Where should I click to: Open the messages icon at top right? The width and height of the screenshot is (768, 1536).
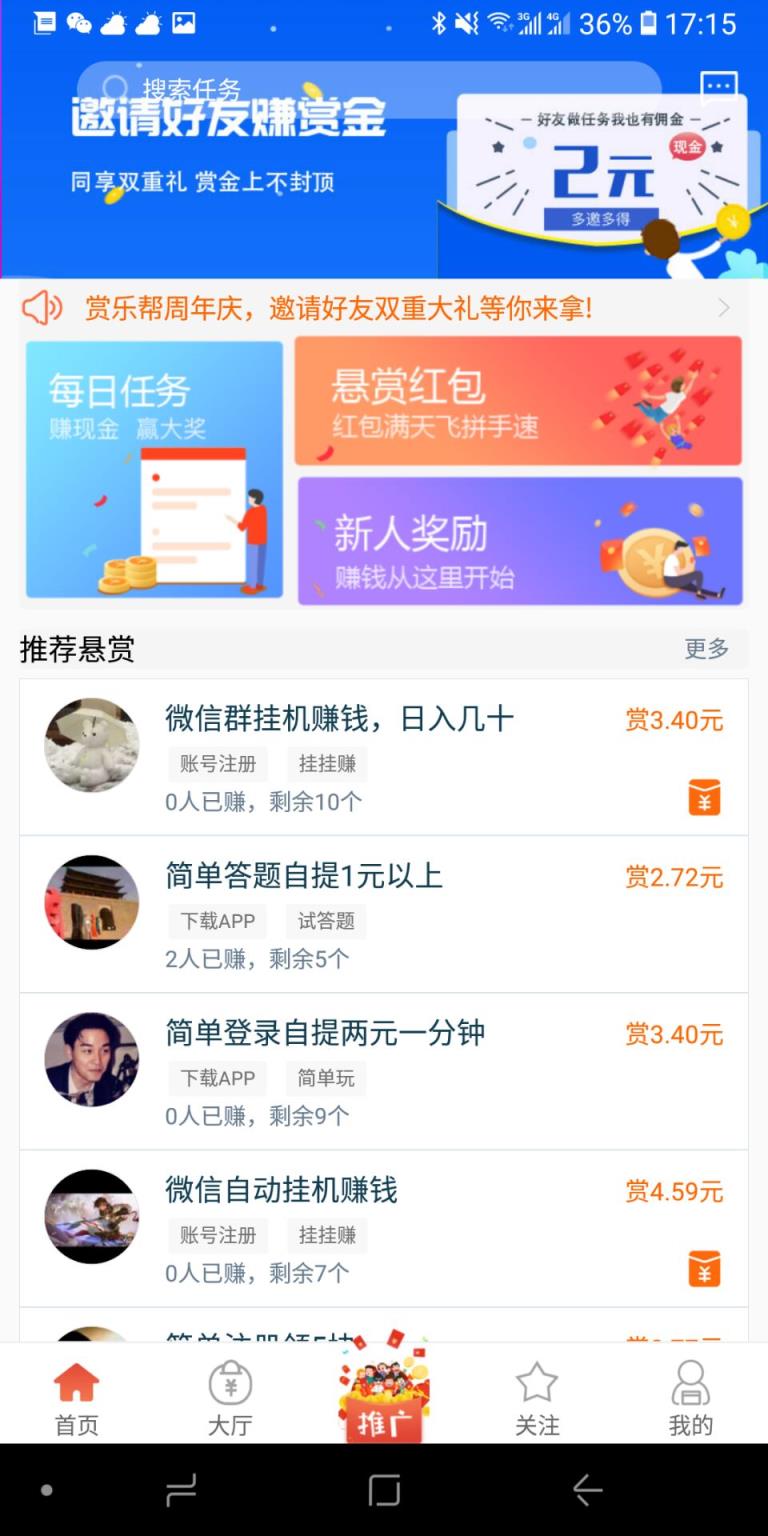716,88
